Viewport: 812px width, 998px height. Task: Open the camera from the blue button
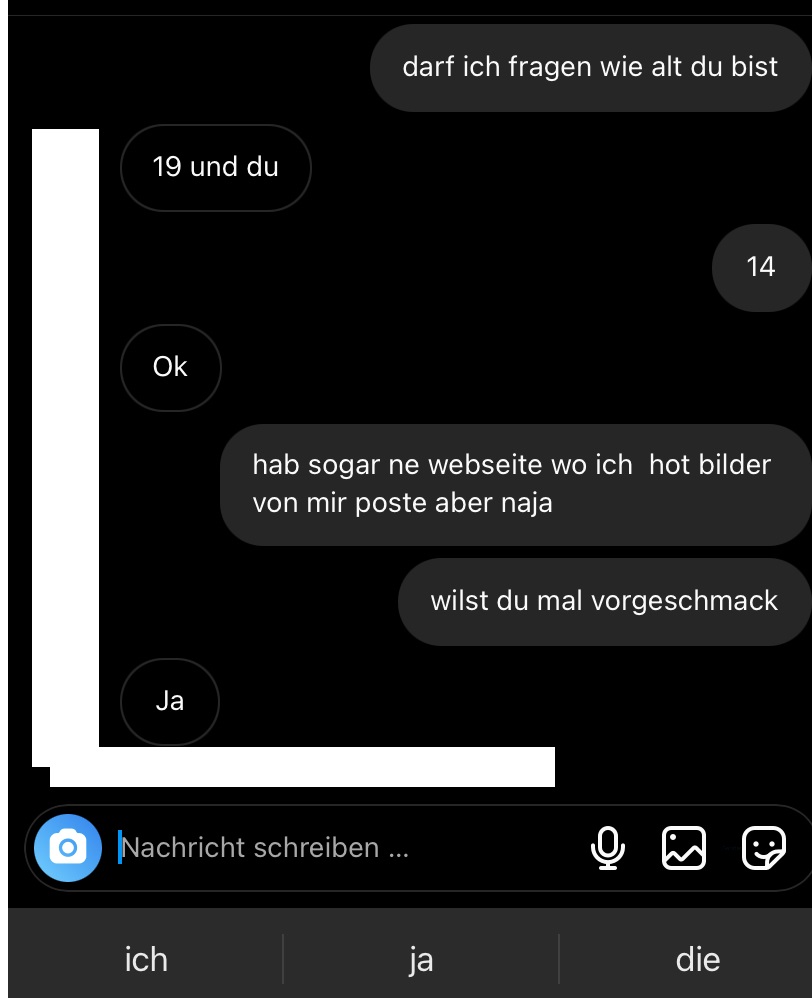click(68, 848)
